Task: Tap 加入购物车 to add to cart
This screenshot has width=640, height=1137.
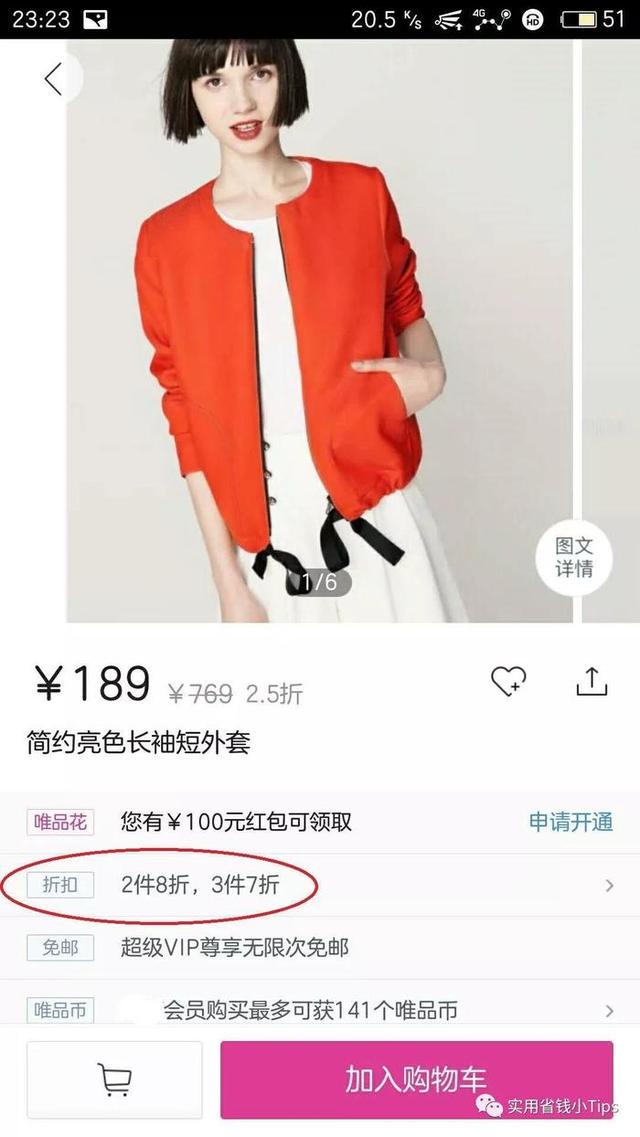Action: click(417, 1080)
